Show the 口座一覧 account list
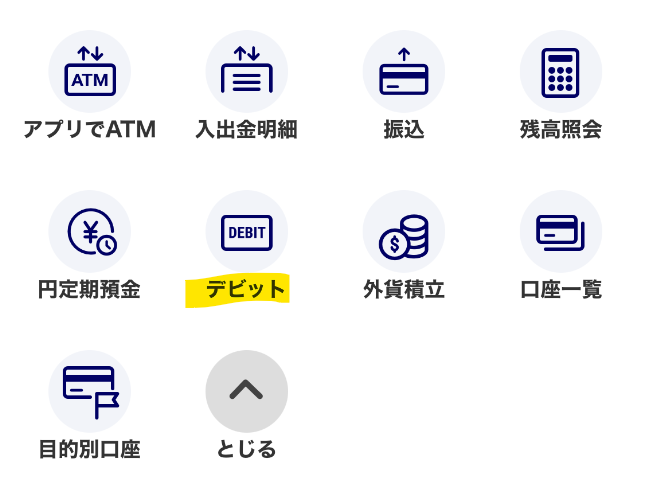This screenshot has height=486, width=650. [560, 232]
